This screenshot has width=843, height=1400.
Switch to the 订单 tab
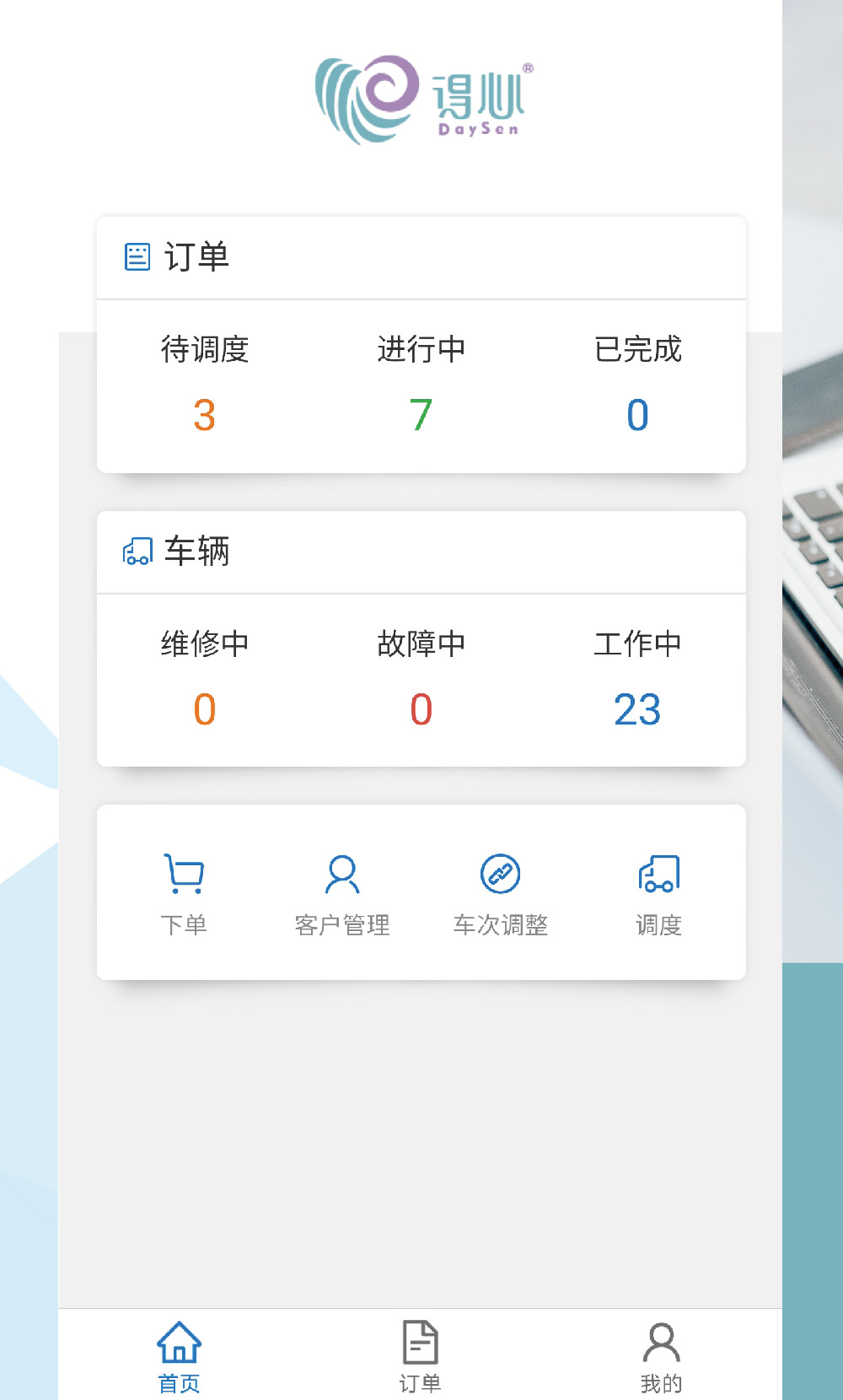[420, 1355]
